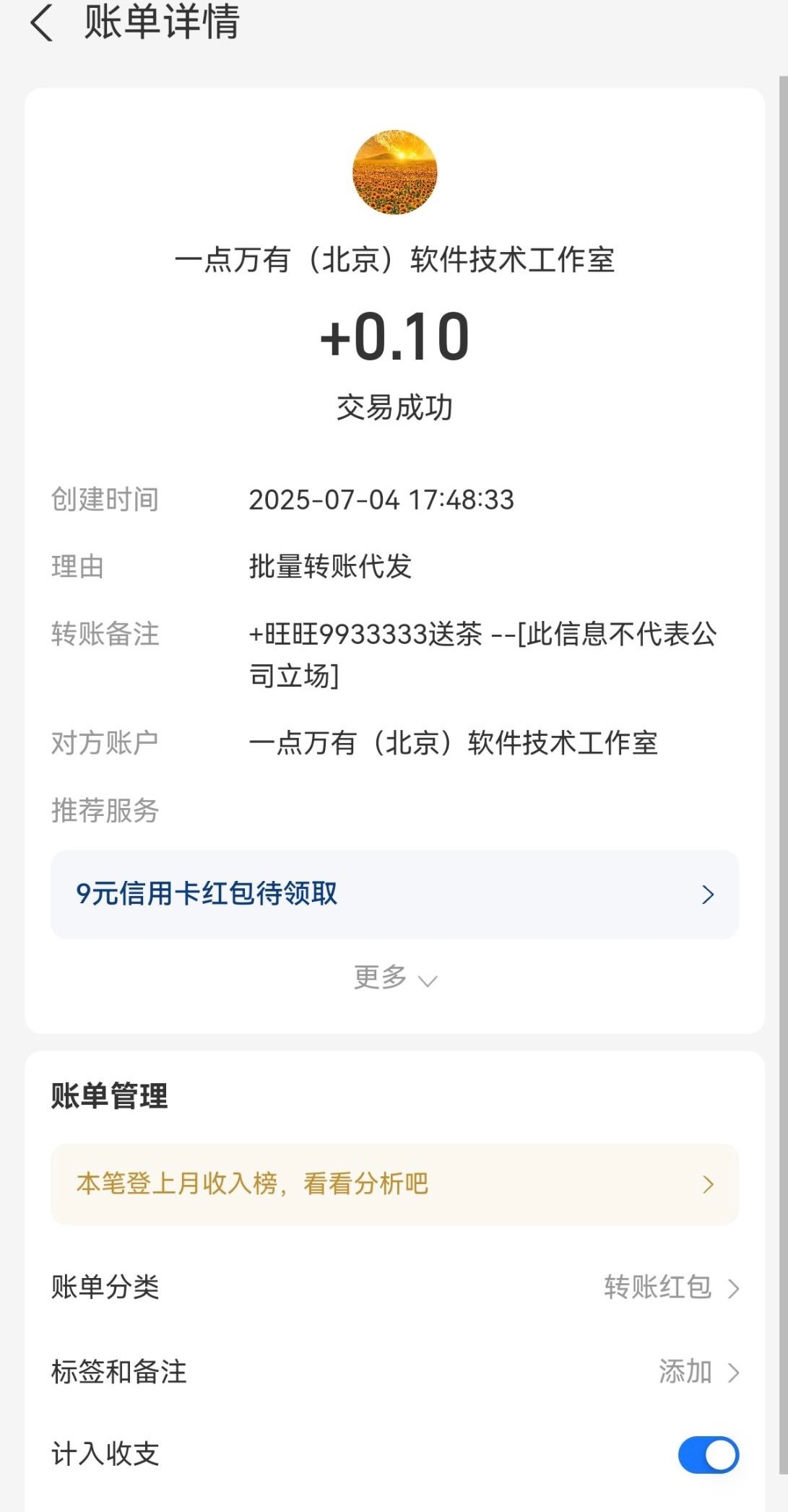Image resolution: width=788 pixels, height=1512 pixels.
Task: Open the sunflower avatar of 一点万有
Action: [x=394, y=173]
